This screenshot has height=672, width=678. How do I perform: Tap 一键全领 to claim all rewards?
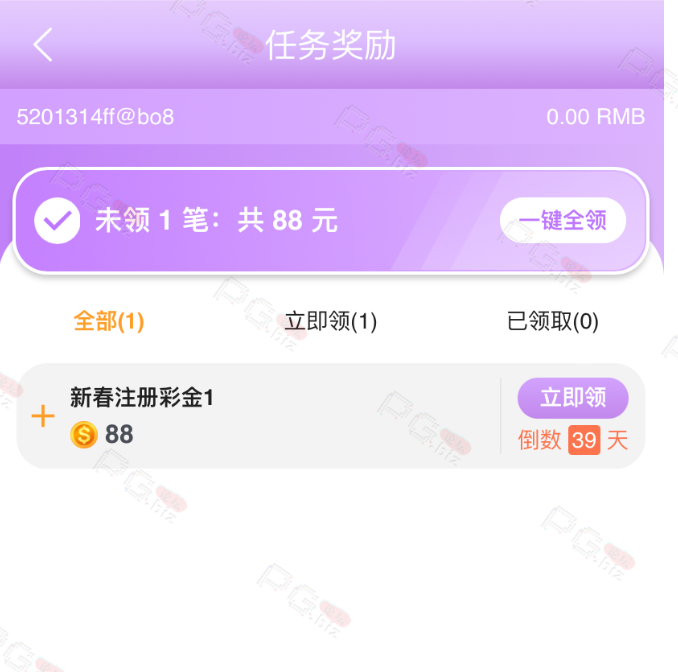(x=562, y=221)
